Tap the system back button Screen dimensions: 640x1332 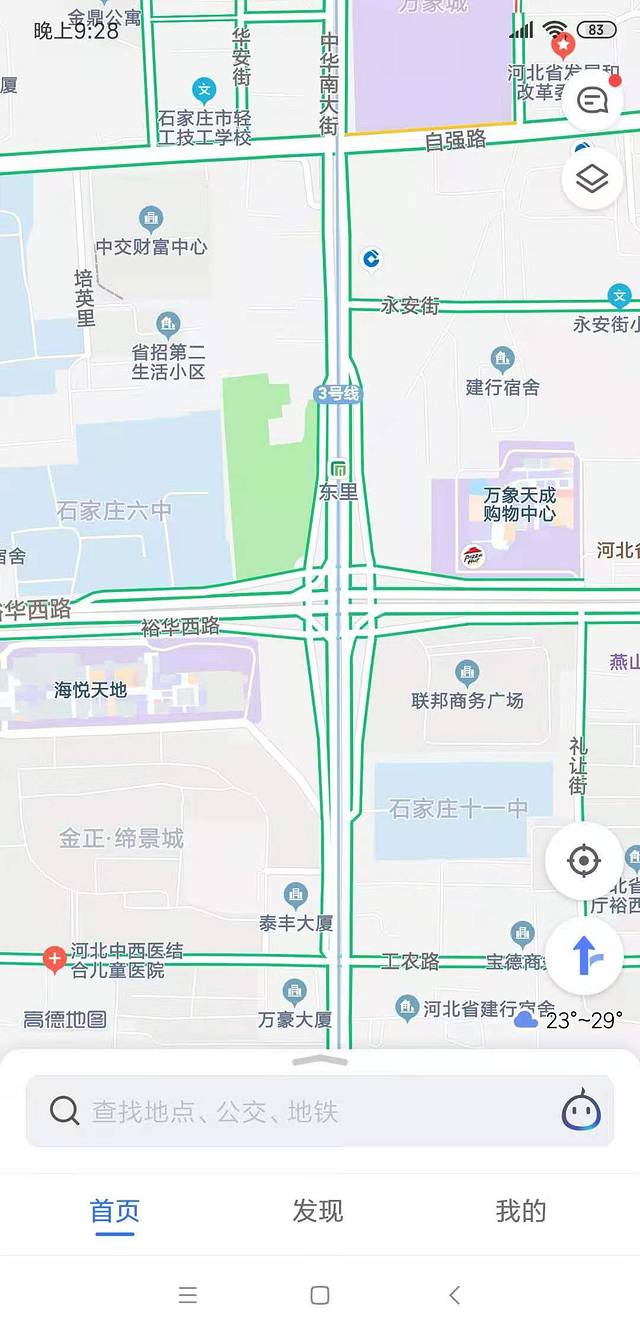point(454,1296)
